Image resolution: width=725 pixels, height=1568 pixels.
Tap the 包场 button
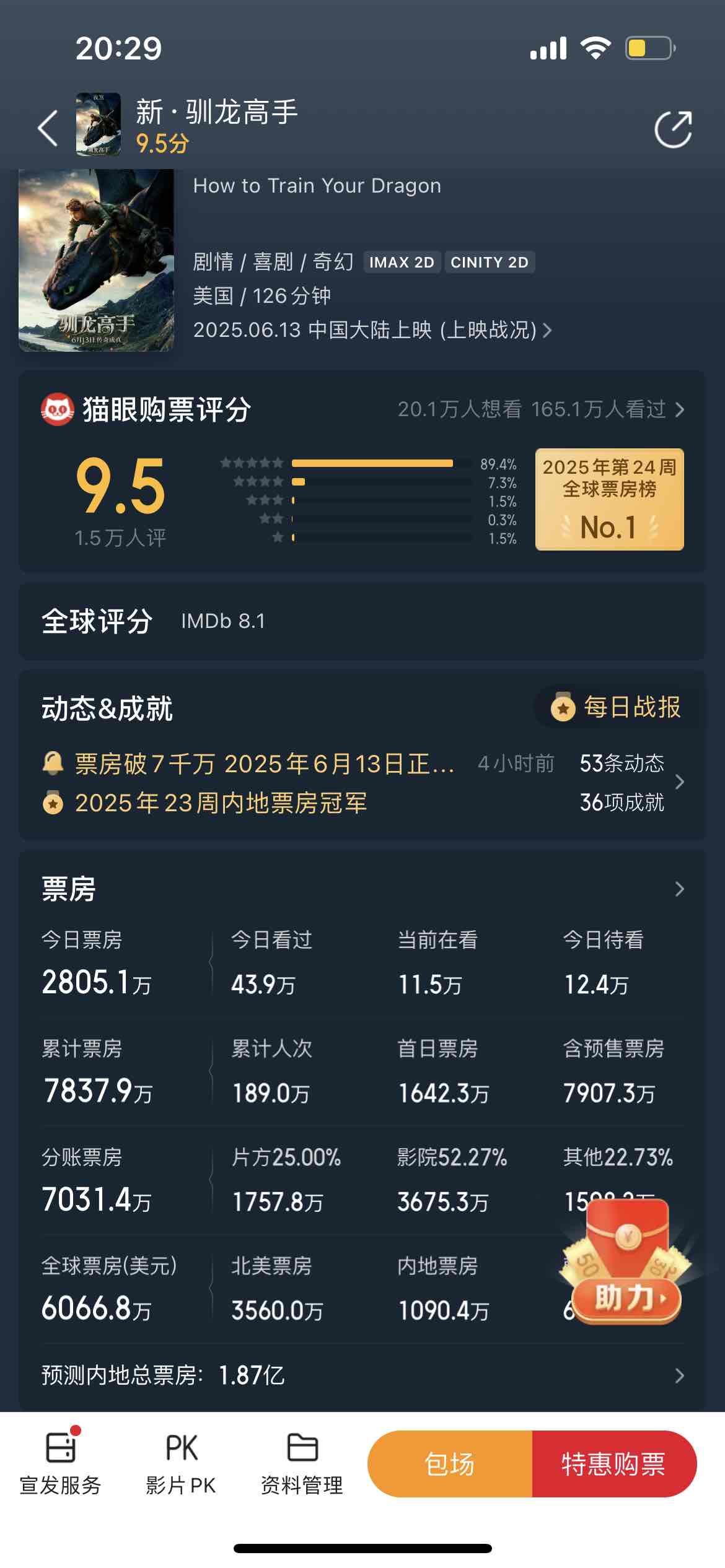(x=450, y=1464)
